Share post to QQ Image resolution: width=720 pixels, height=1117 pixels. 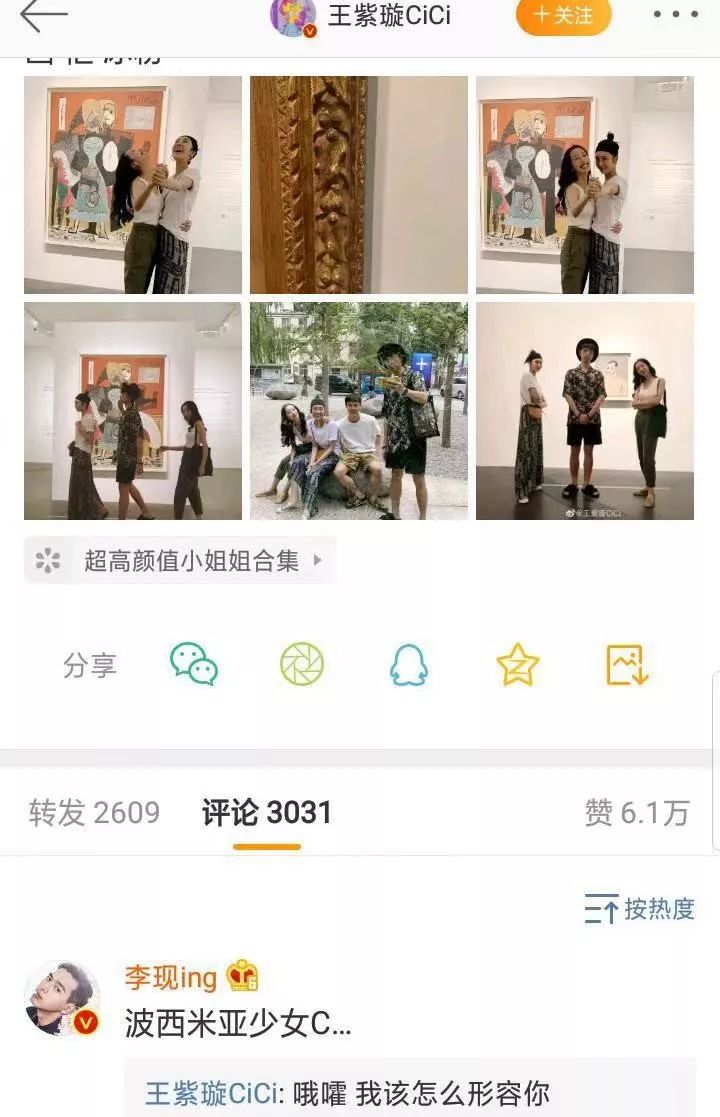[x=408, y=665]
